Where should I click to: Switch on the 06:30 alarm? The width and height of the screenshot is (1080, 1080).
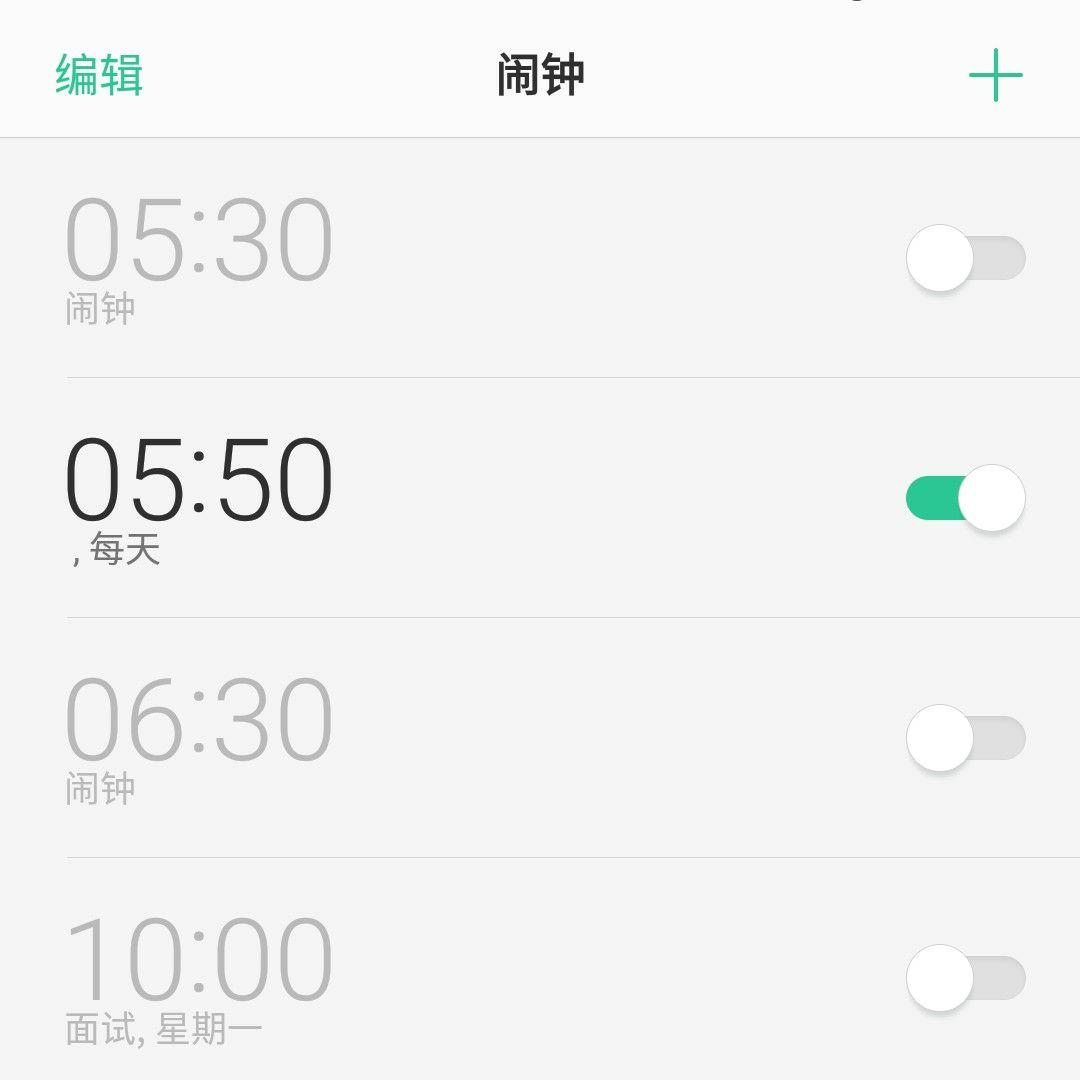point(965,738)
